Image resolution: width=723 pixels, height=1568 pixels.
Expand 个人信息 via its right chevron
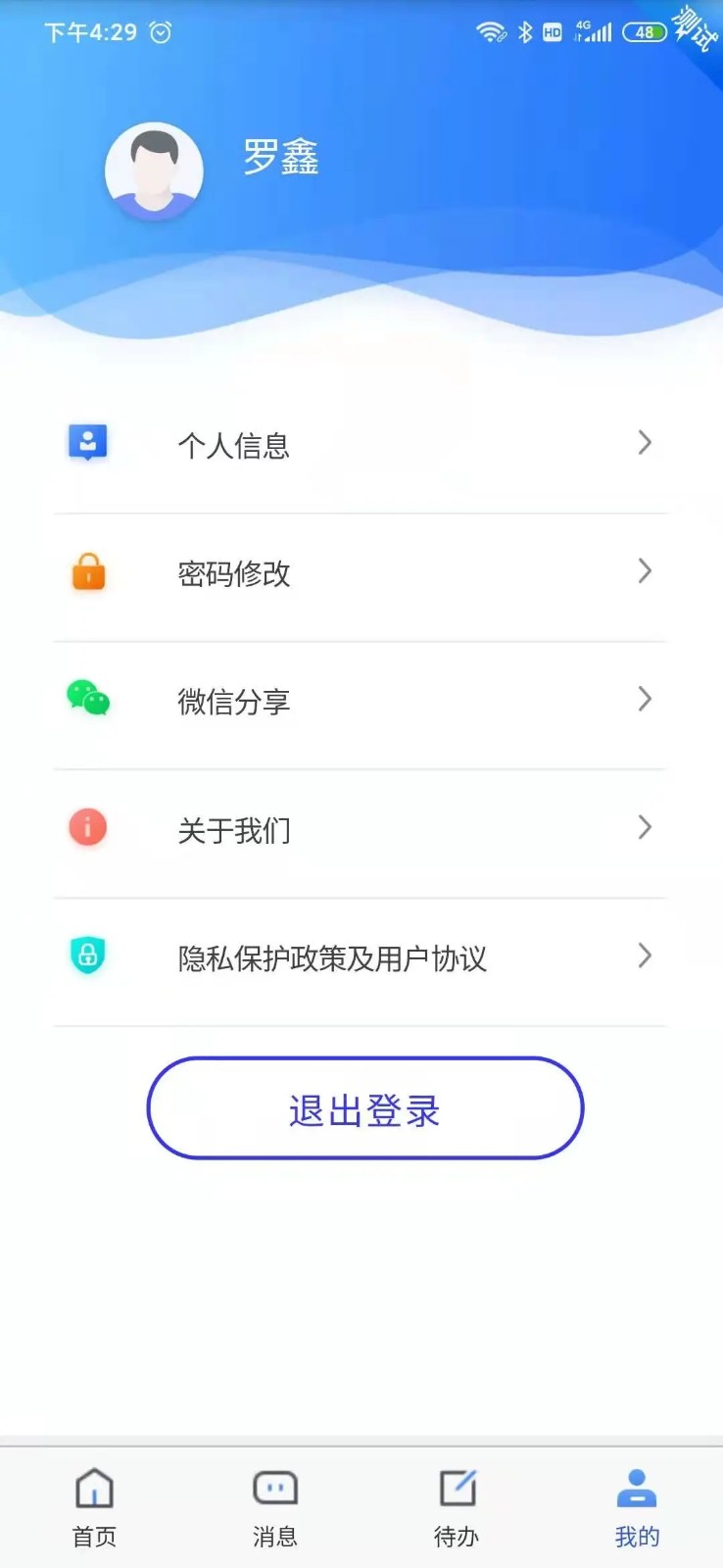(x=645, y=443)
